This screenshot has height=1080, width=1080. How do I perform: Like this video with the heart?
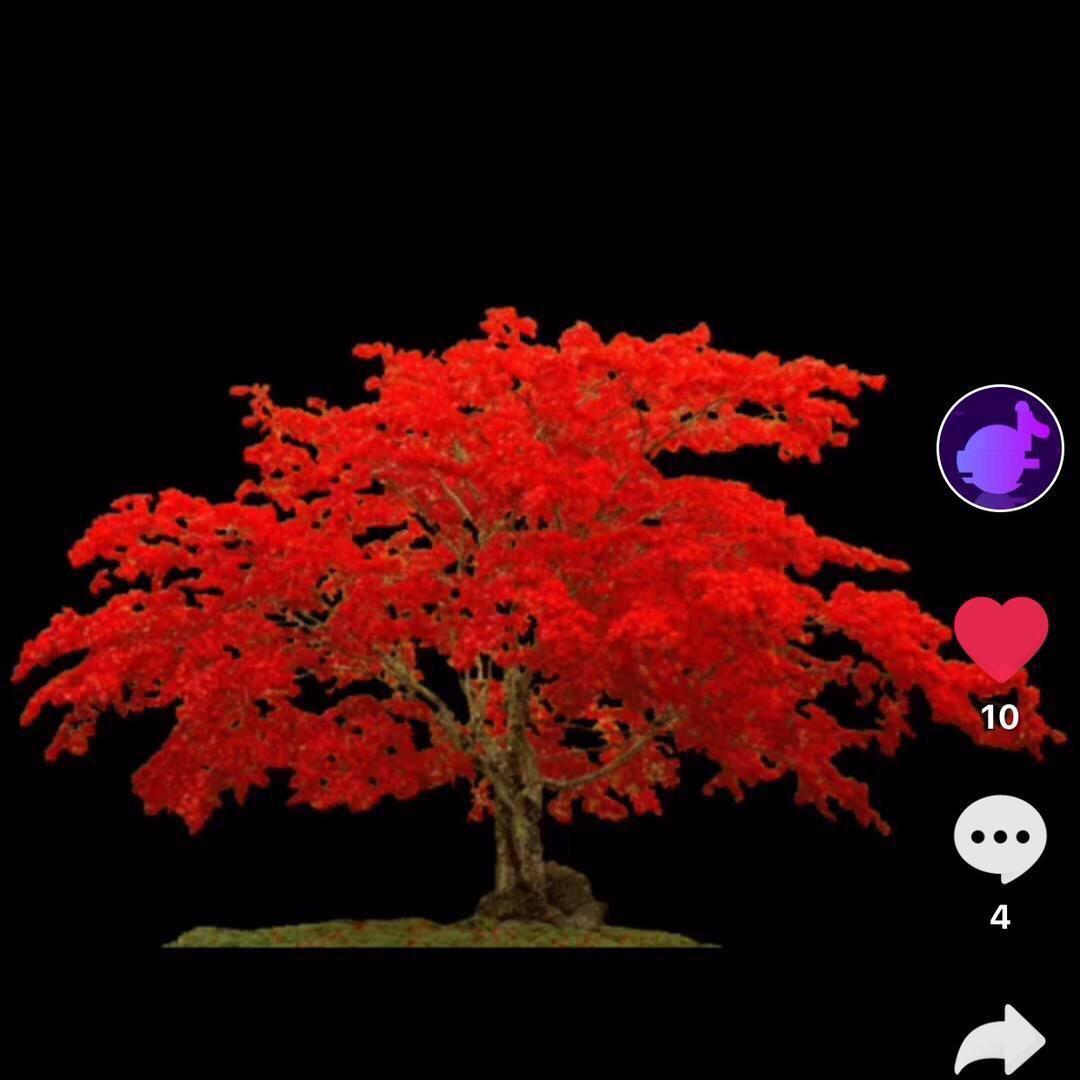pos(1000,638)
